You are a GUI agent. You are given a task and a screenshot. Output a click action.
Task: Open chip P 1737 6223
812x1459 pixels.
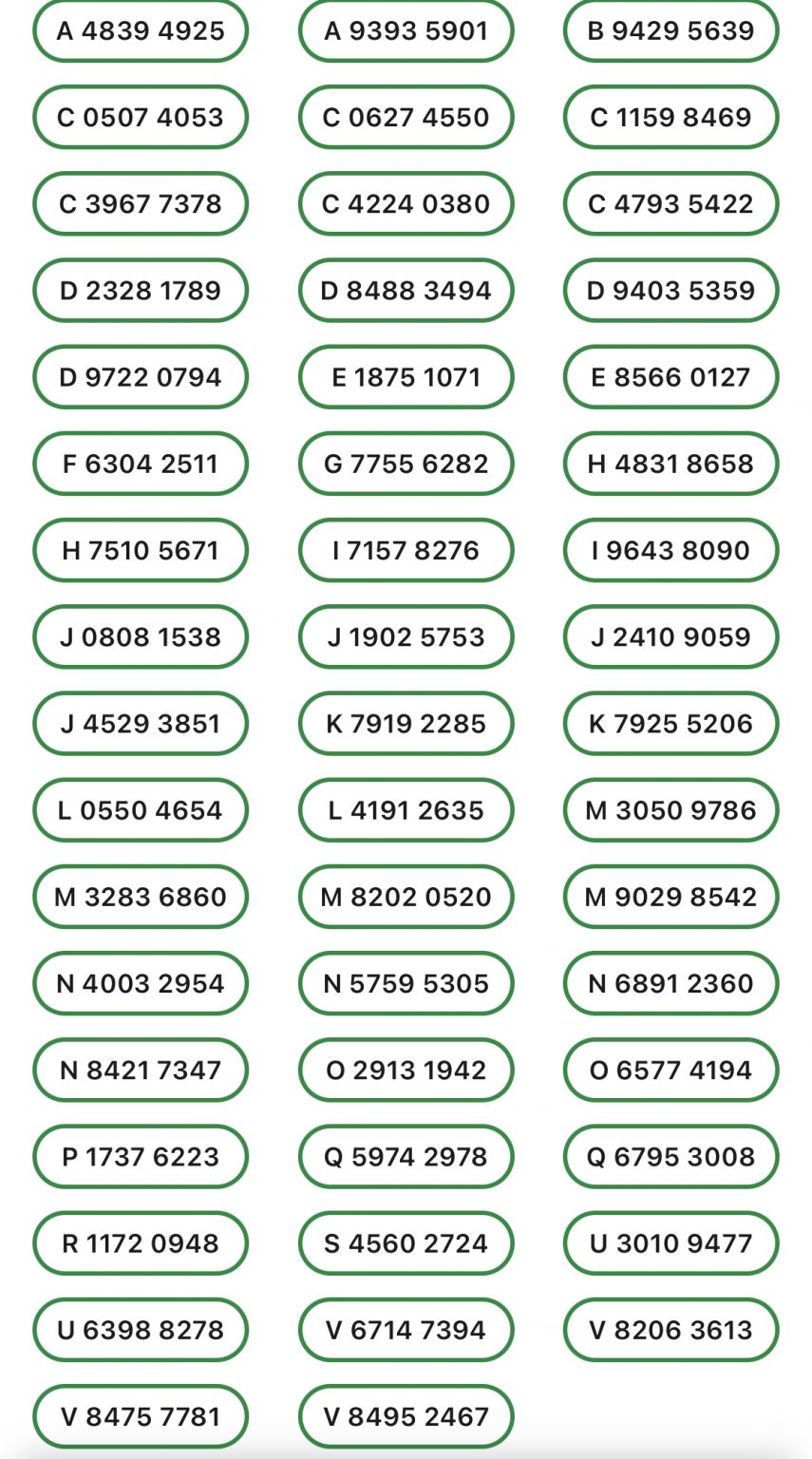141,1156
